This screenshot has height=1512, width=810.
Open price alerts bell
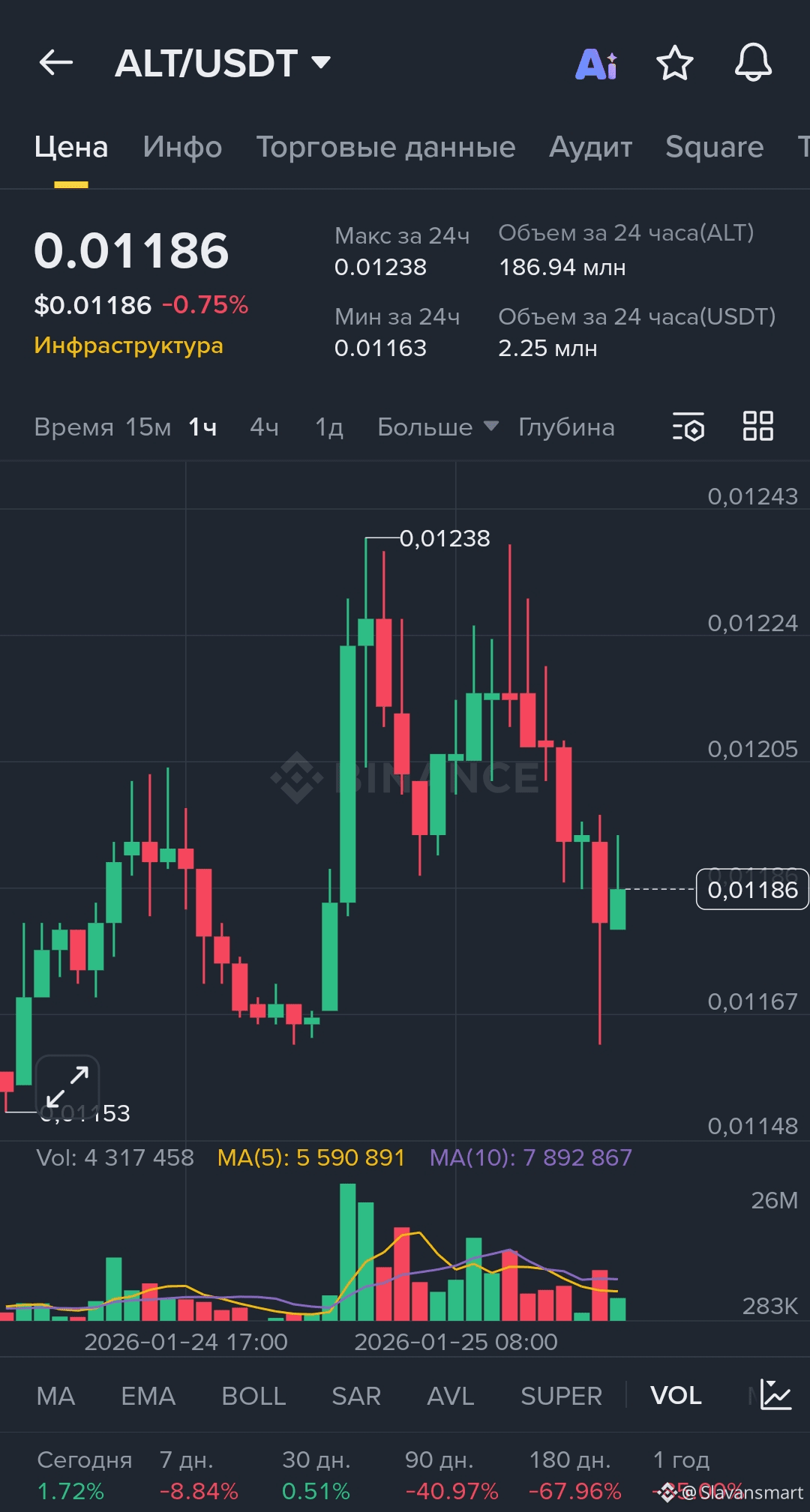point(752,63)
